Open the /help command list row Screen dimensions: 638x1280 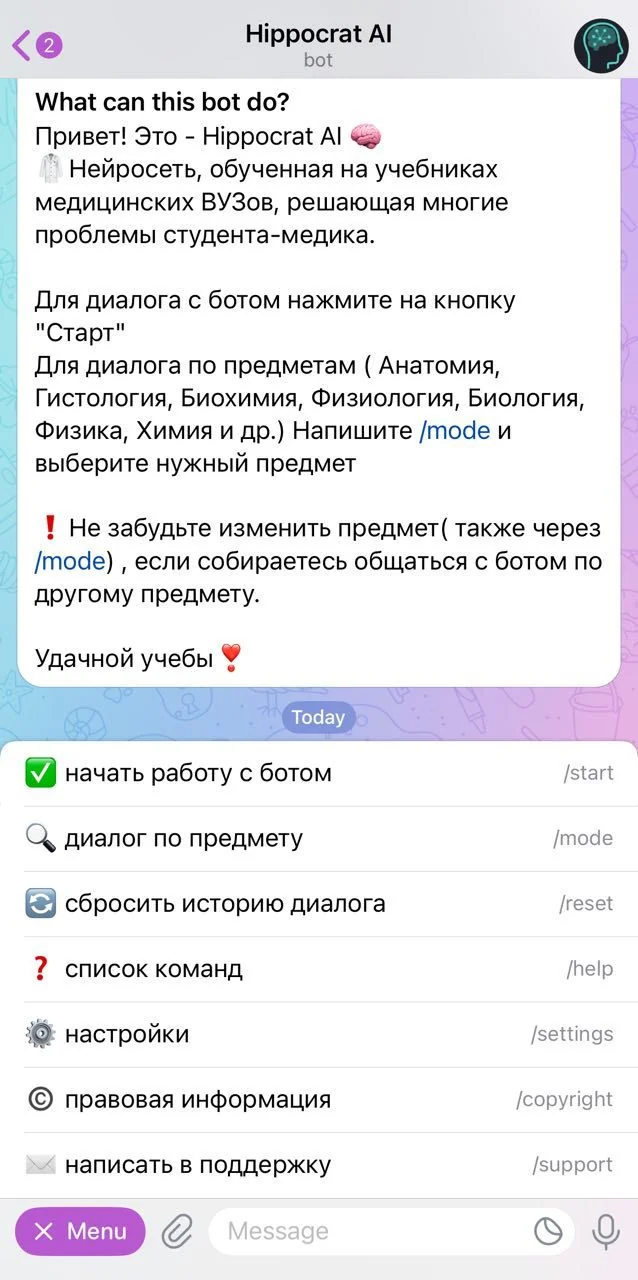(319, 968)
